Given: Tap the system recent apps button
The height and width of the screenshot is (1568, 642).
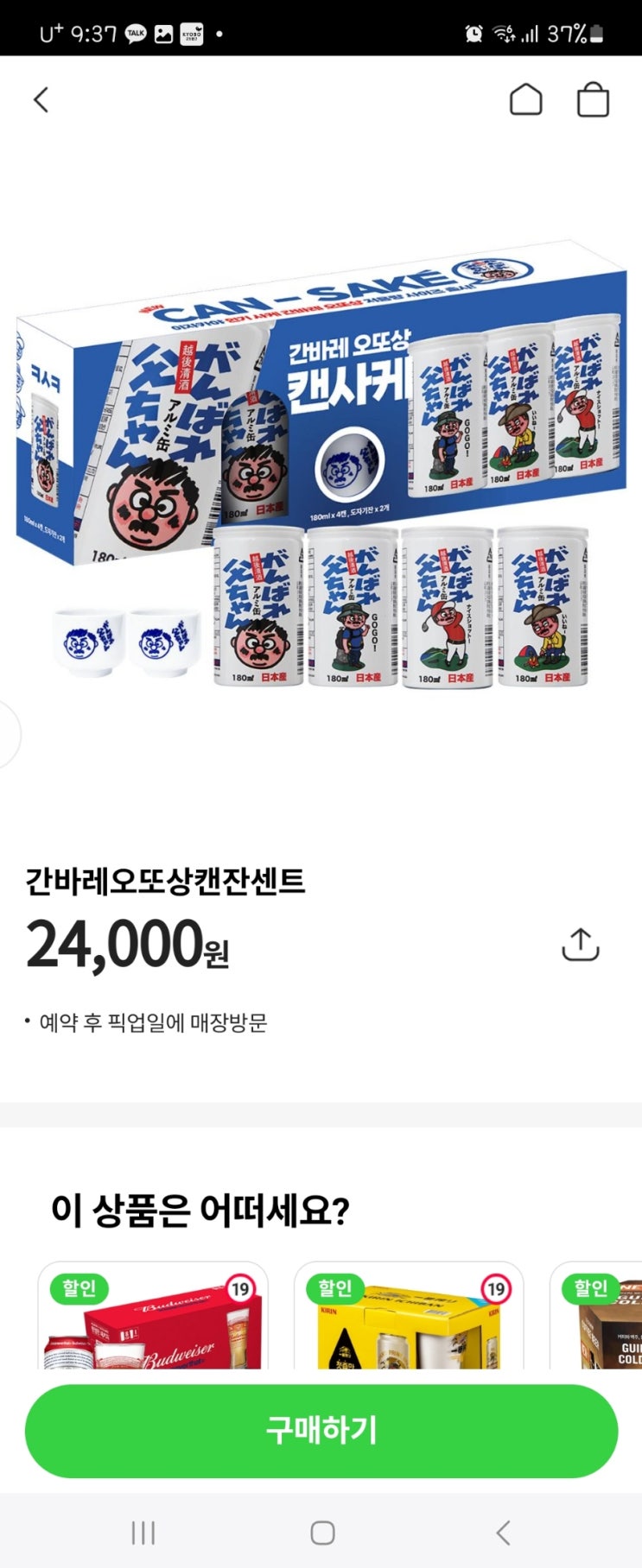Looking at the screenshot, I should click(x=143, y=1532).
